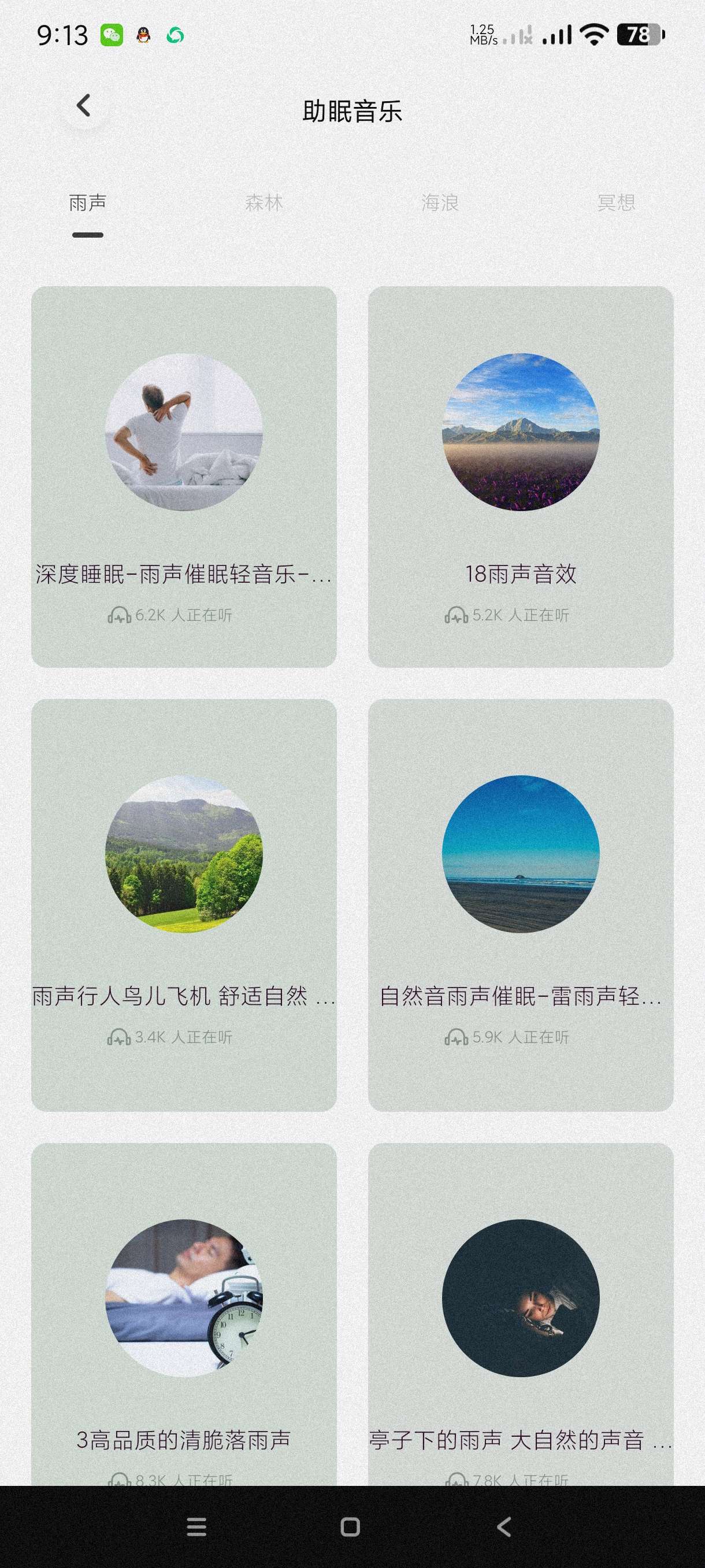Play 深度睡眠-雨声催眠轻音乐 card
This screenshot has width=705, height=1568.
184,476
